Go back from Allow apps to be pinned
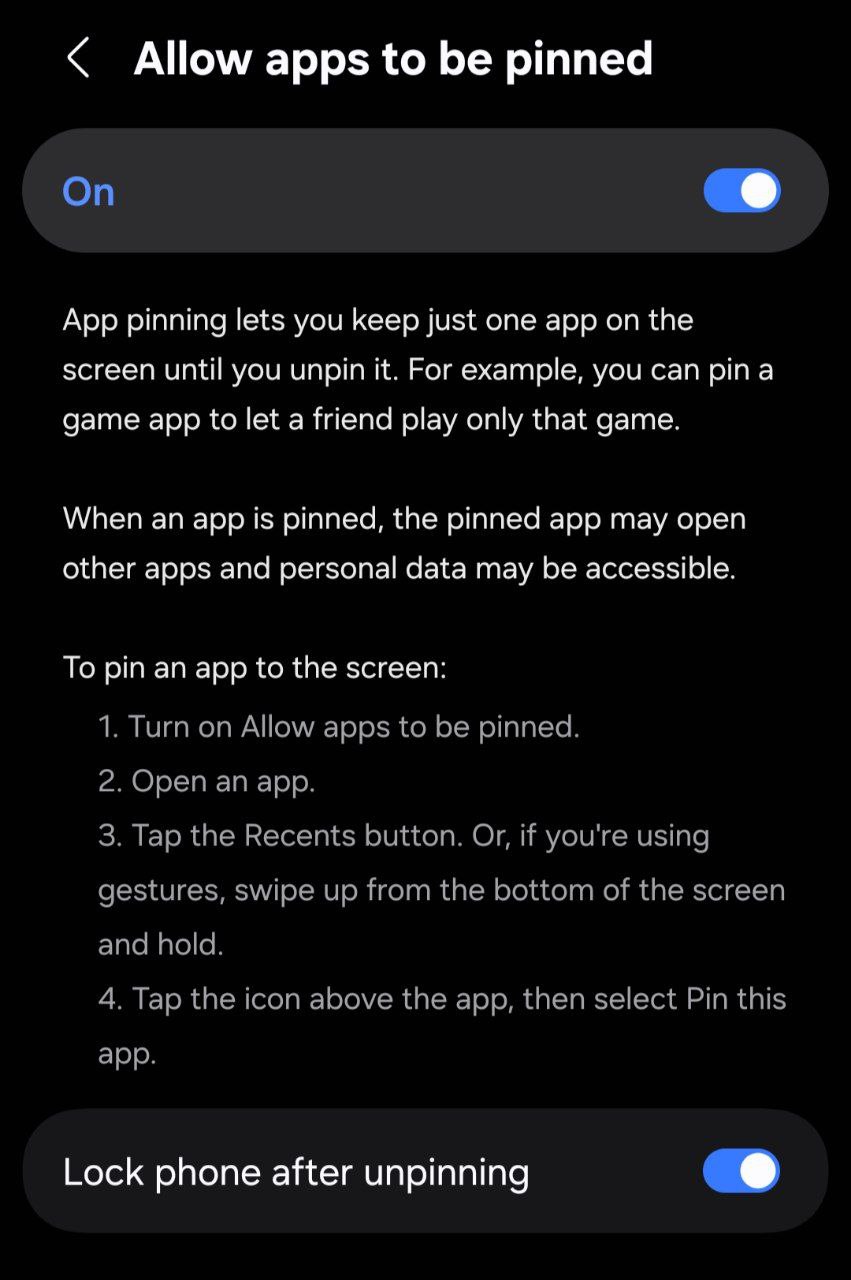 78,58
